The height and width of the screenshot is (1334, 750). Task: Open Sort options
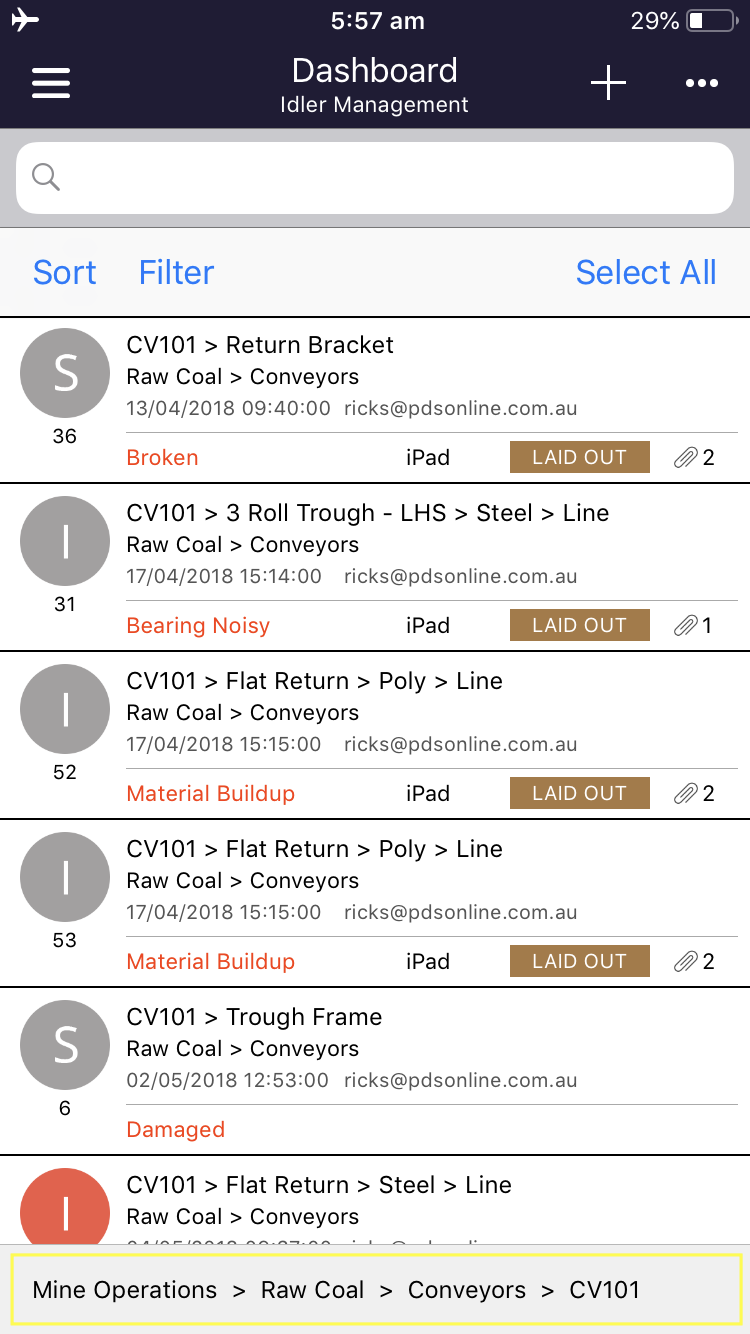[x=65, y=272]
